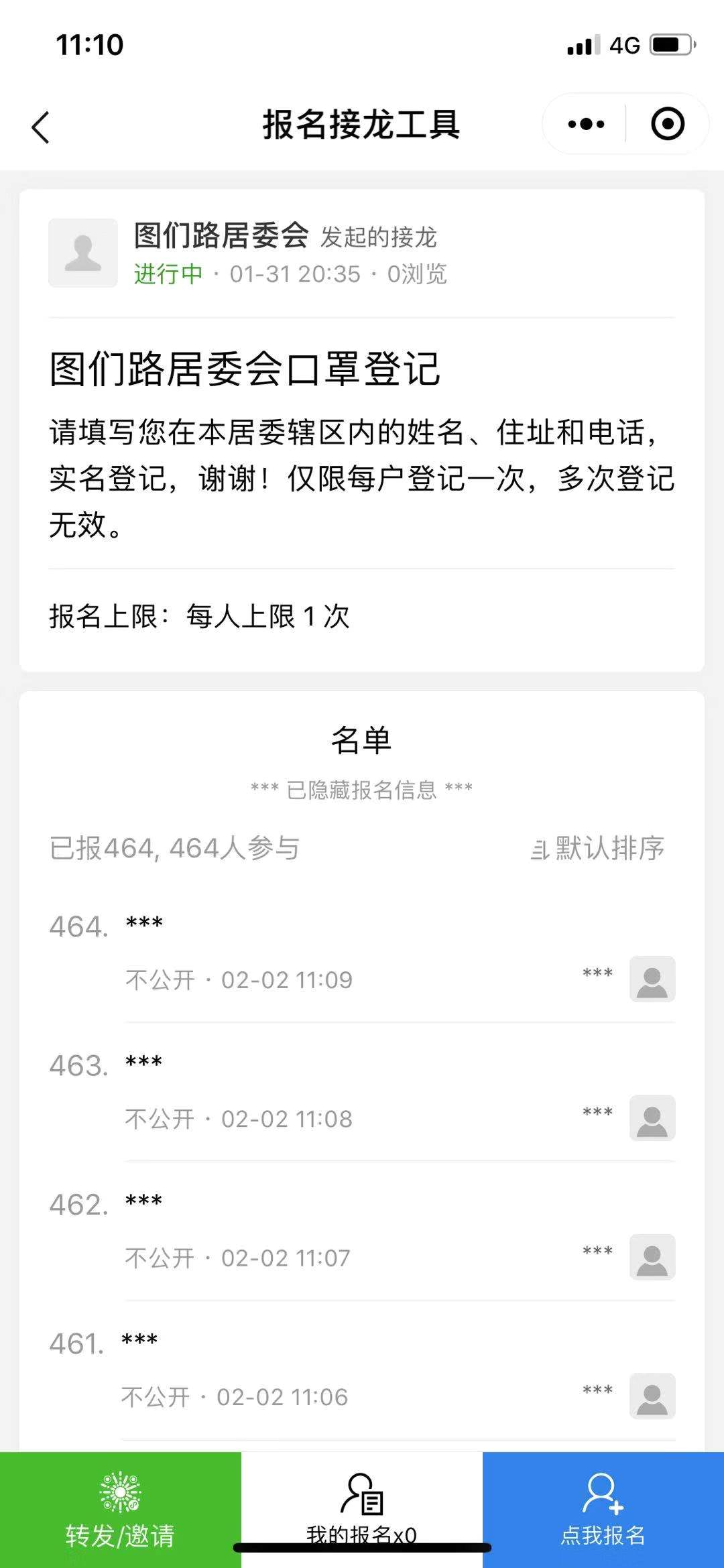Image resolution: width=724 pixels, height=1568 pixels.
Task: Close the mini program with circle button
Action: 667,124
